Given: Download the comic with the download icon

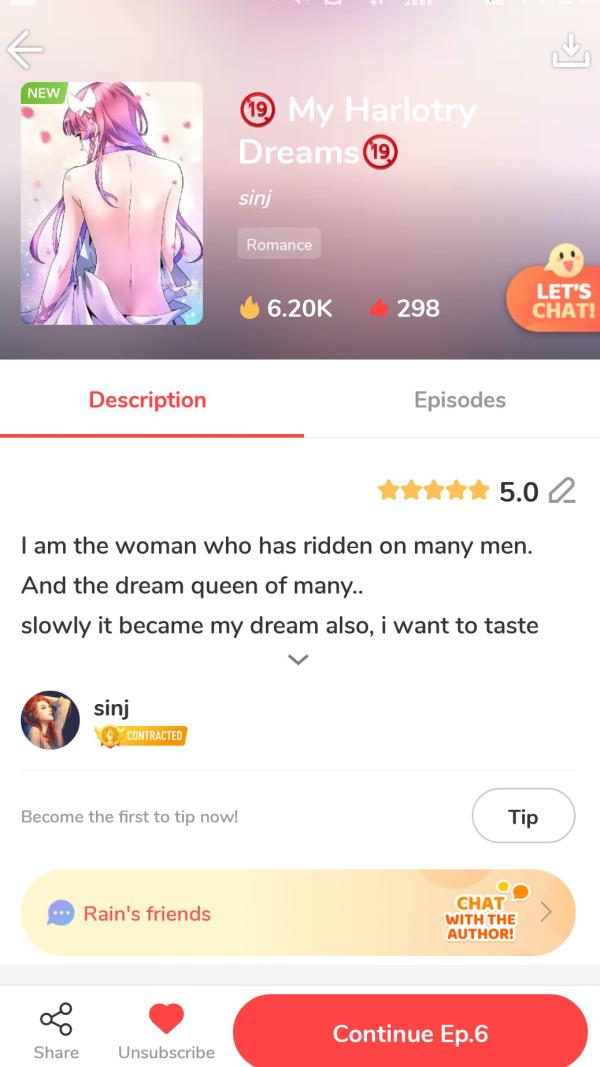Looking at the screenshot, I should 570,50.
